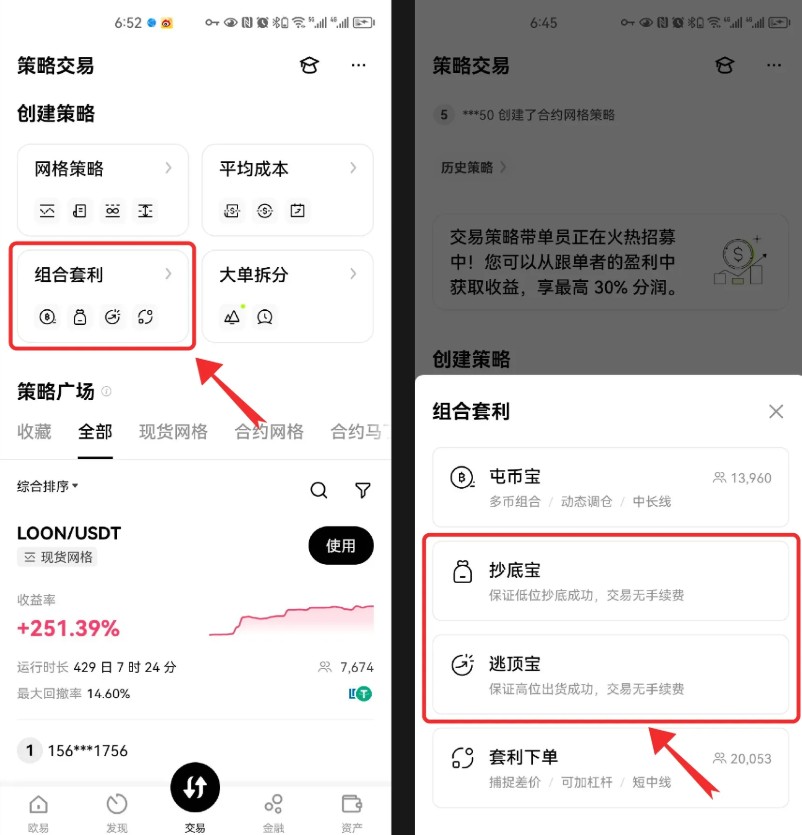Viewport: 802px width, 835px height.
Task: Open the strategy filter funnel
Action: tap(363, 490)
